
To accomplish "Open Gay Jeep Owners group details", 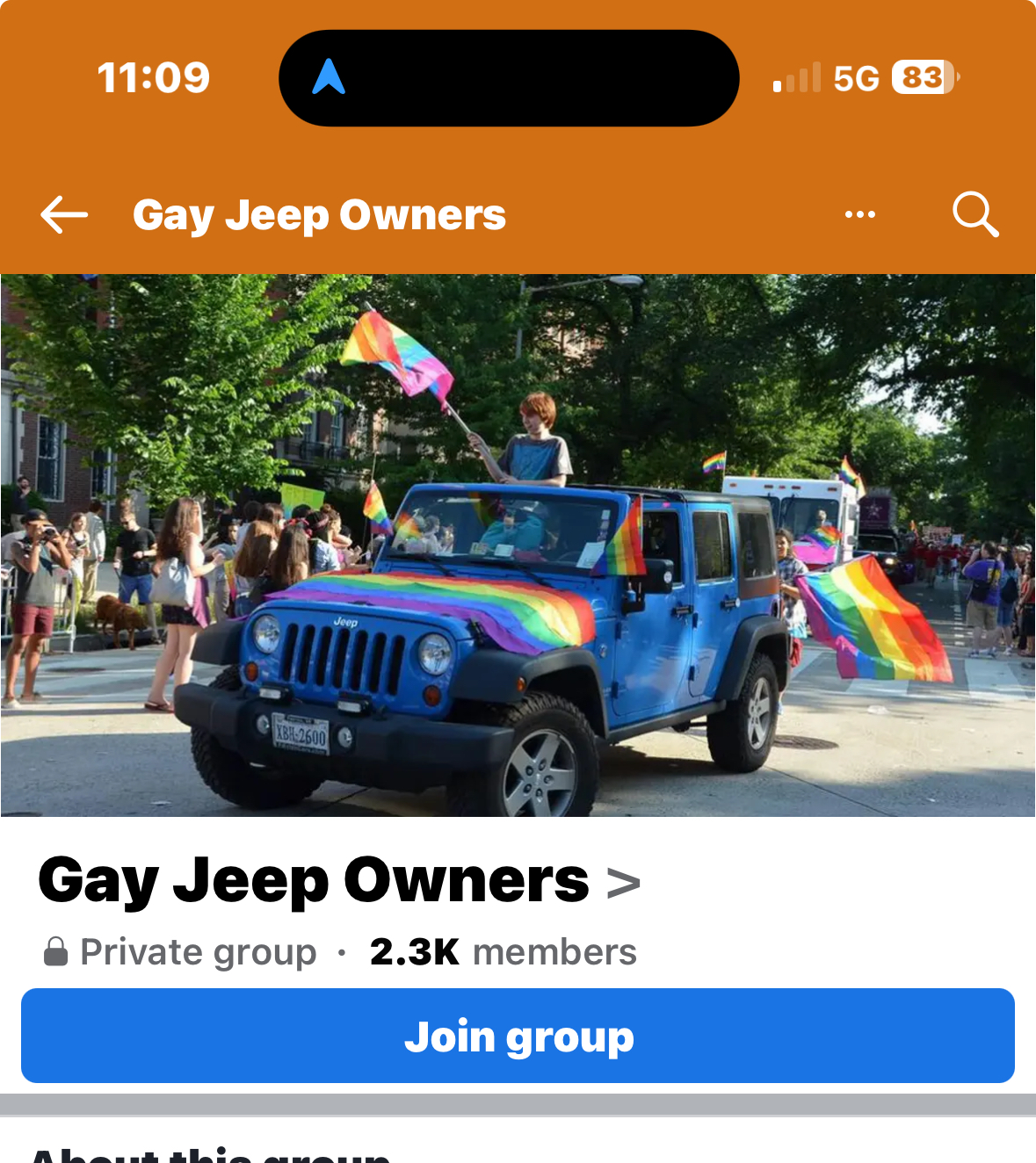I will (339, 880).
